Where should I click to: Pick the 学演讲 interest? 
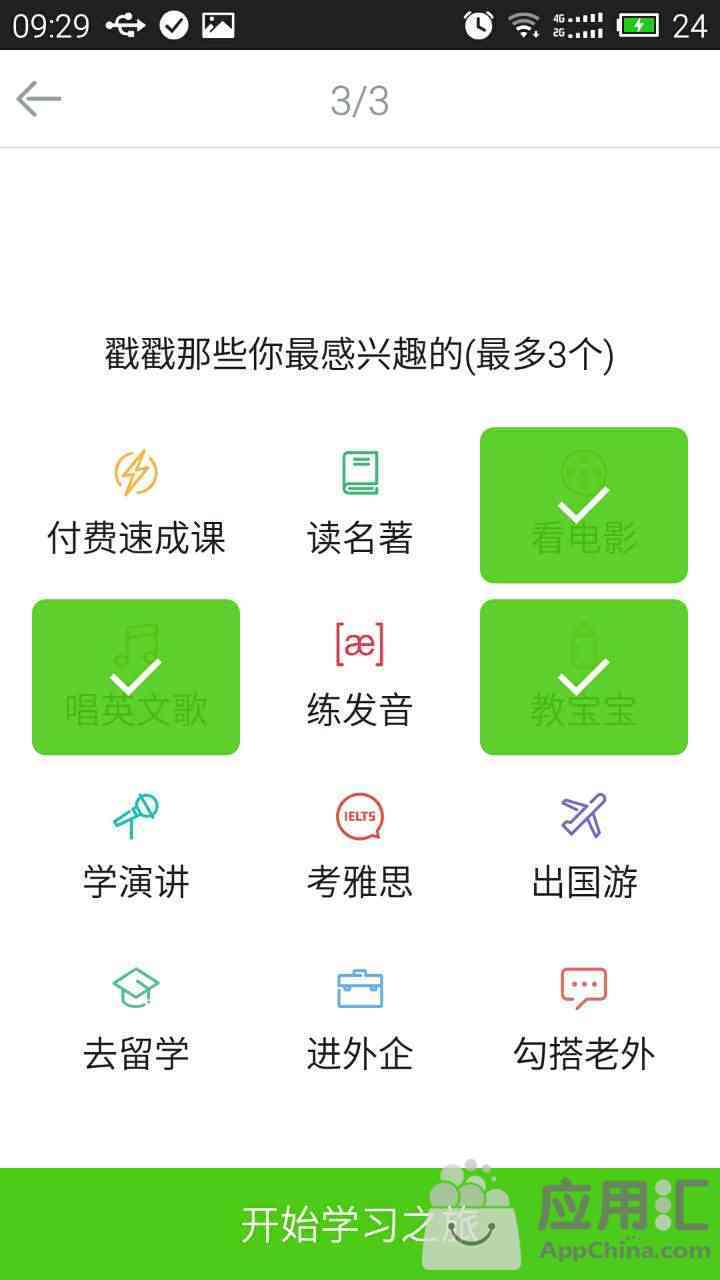click(136, 849)
